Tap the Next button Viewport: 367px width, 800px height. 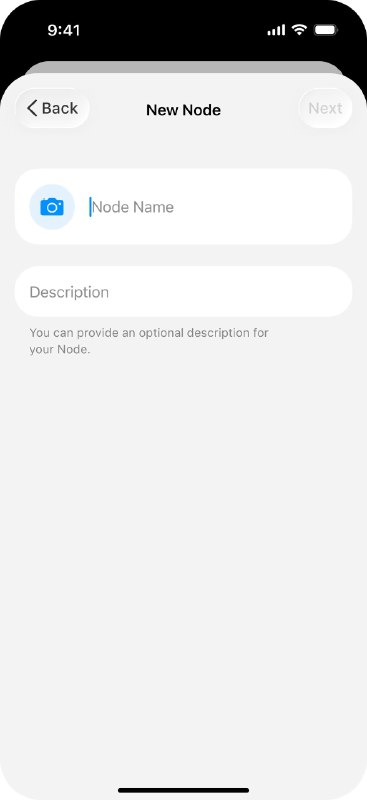click(x=325, y=108)
